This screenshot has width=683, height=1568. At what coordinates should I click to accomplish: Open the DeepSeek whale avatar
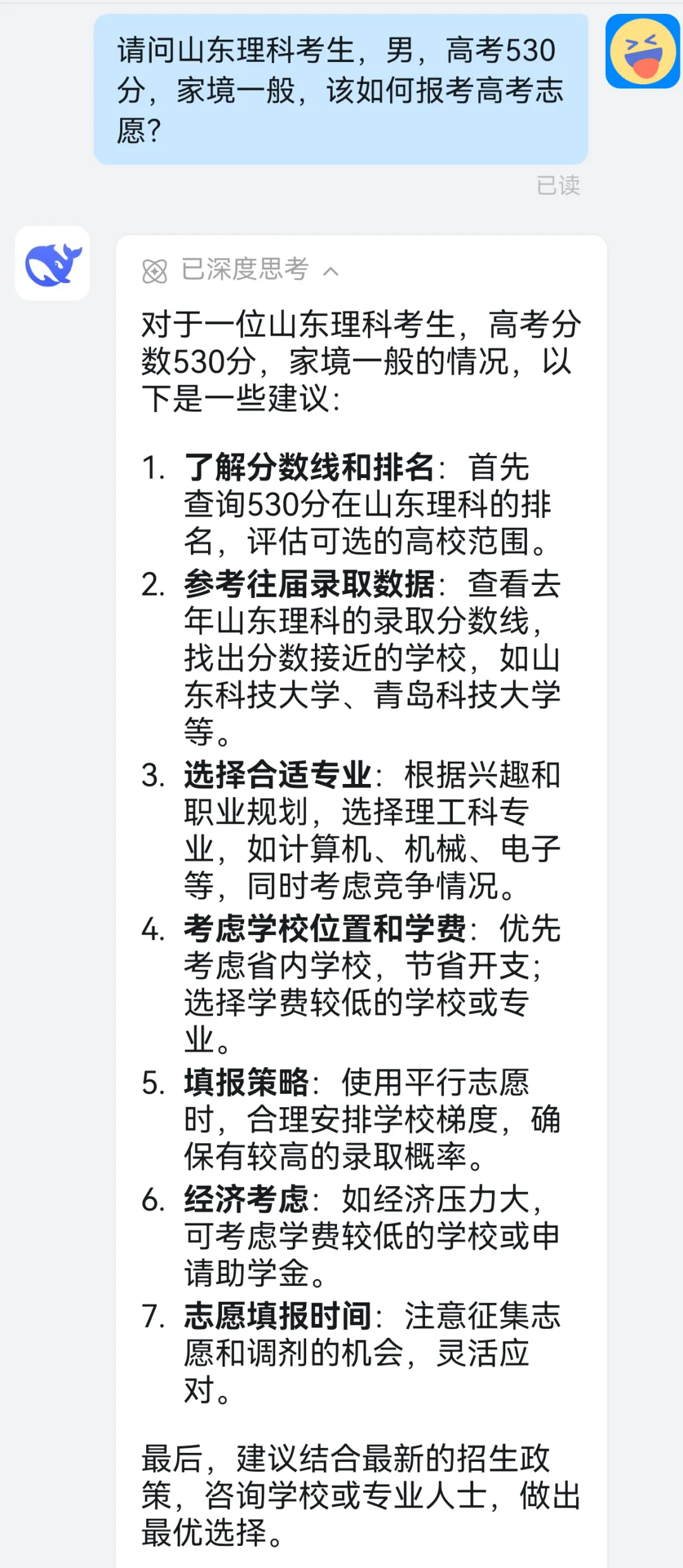pos(52,263)
